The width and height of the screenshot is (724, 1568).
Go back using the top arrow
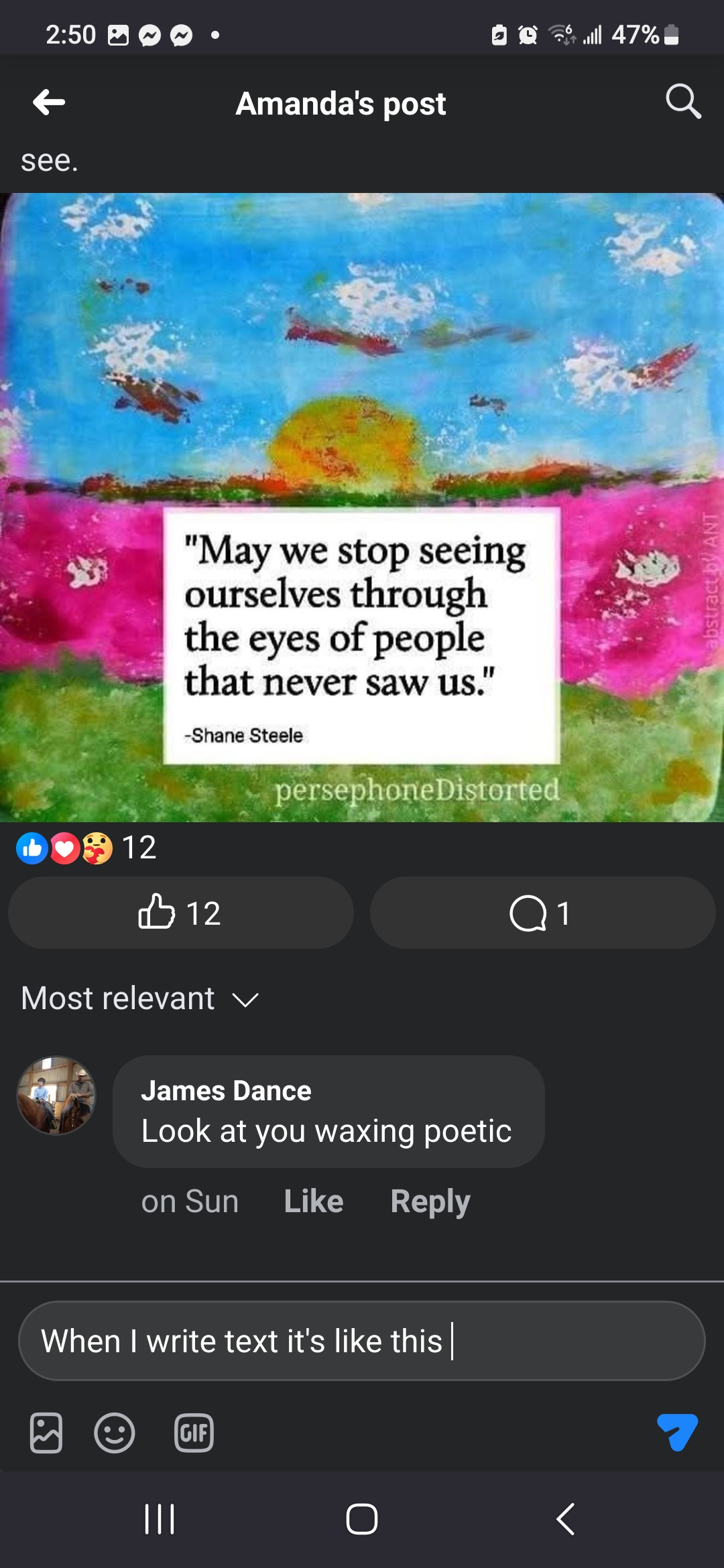(x=49, y=103)
